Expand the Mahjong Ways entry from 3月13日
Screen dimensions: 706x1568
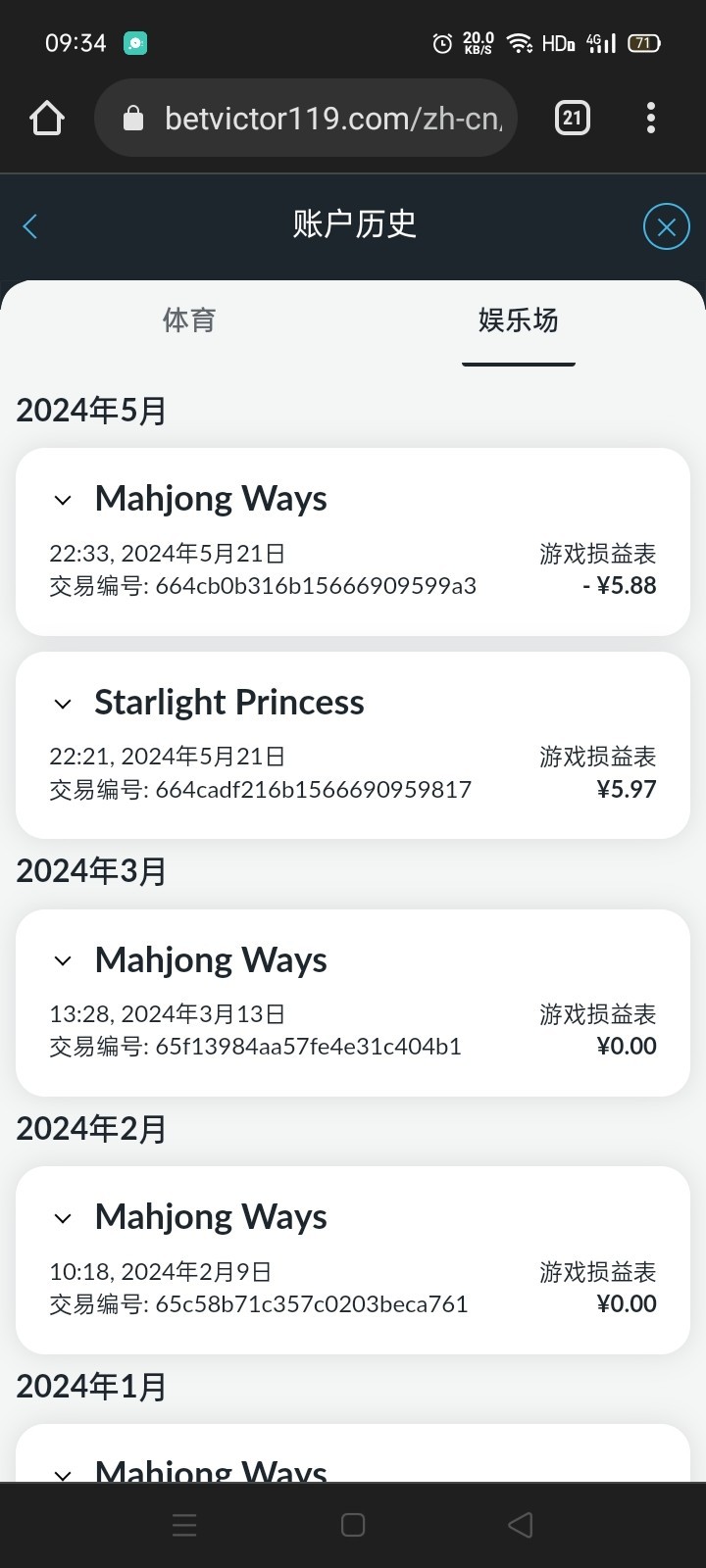63,960
